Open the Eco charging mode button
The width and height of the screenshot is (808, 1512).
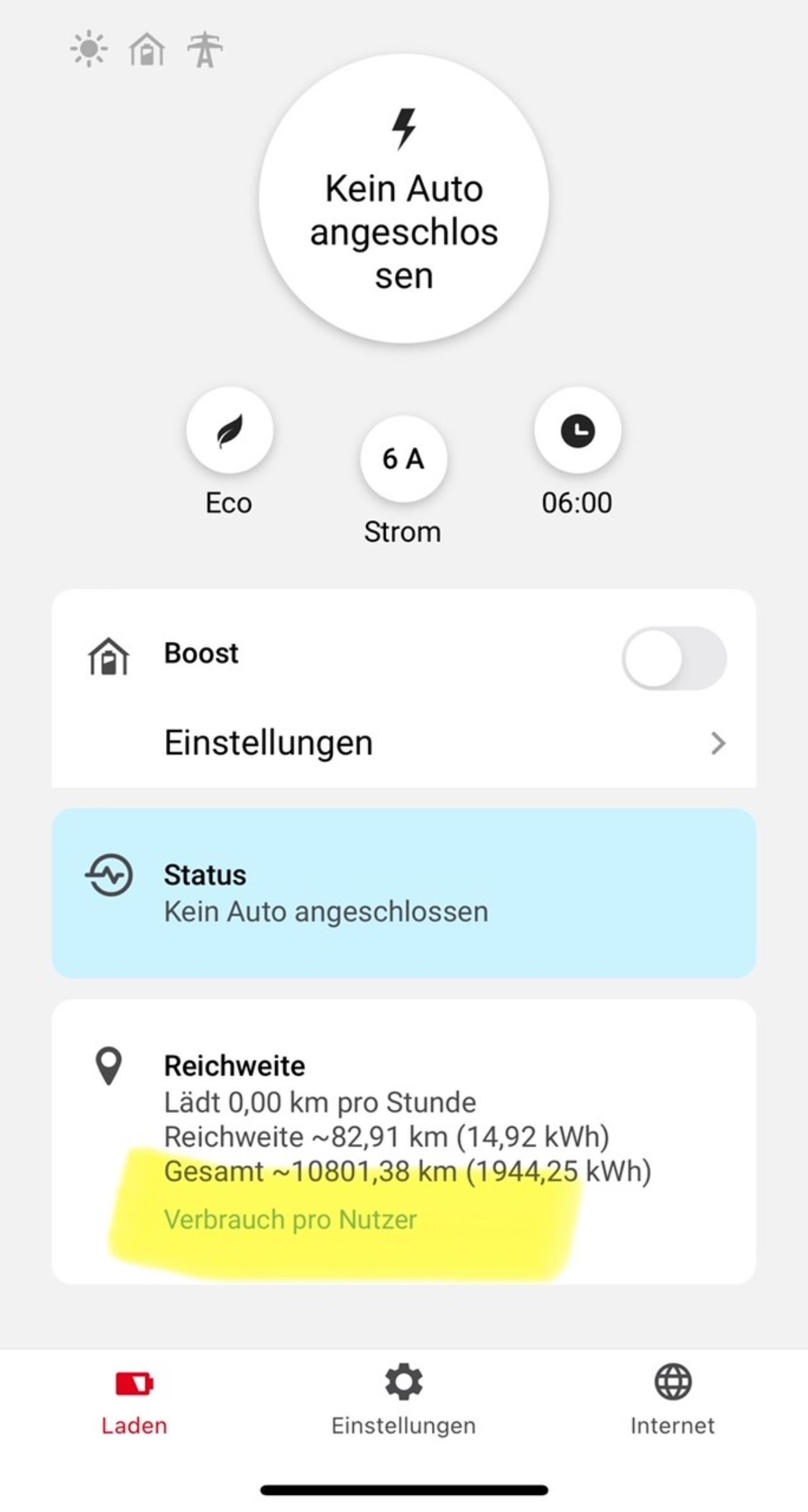coord(230,431)
